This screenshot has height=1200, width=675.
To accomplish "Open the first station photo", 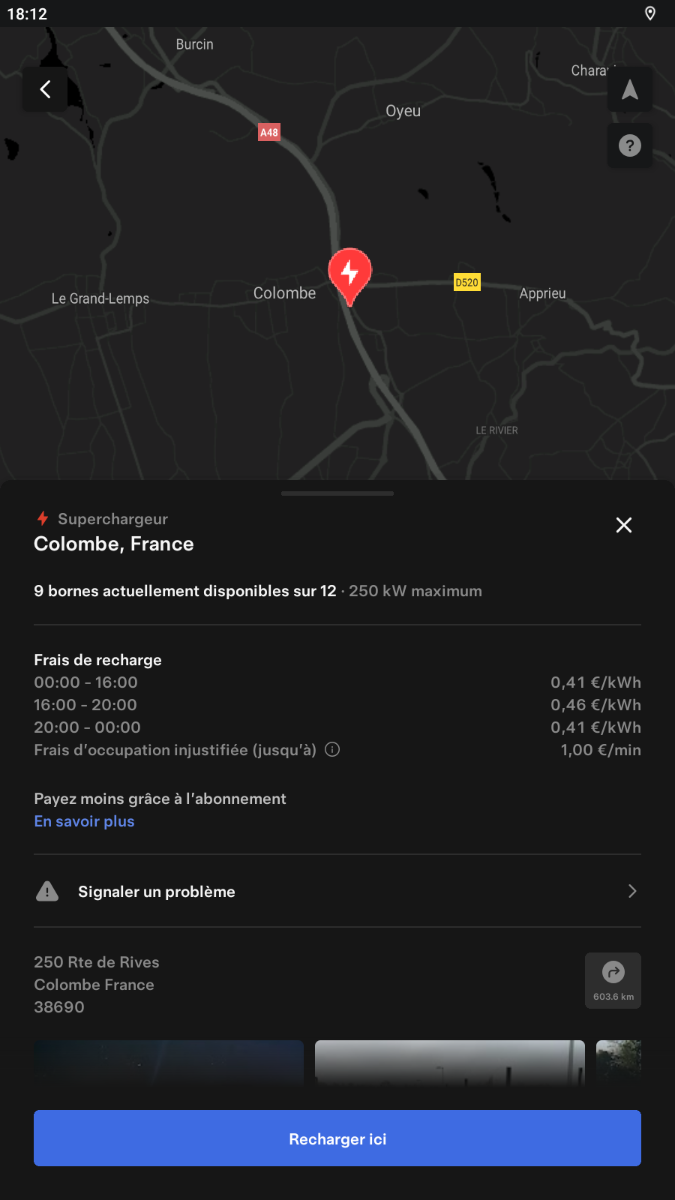I will click(x=168, y=1064).
